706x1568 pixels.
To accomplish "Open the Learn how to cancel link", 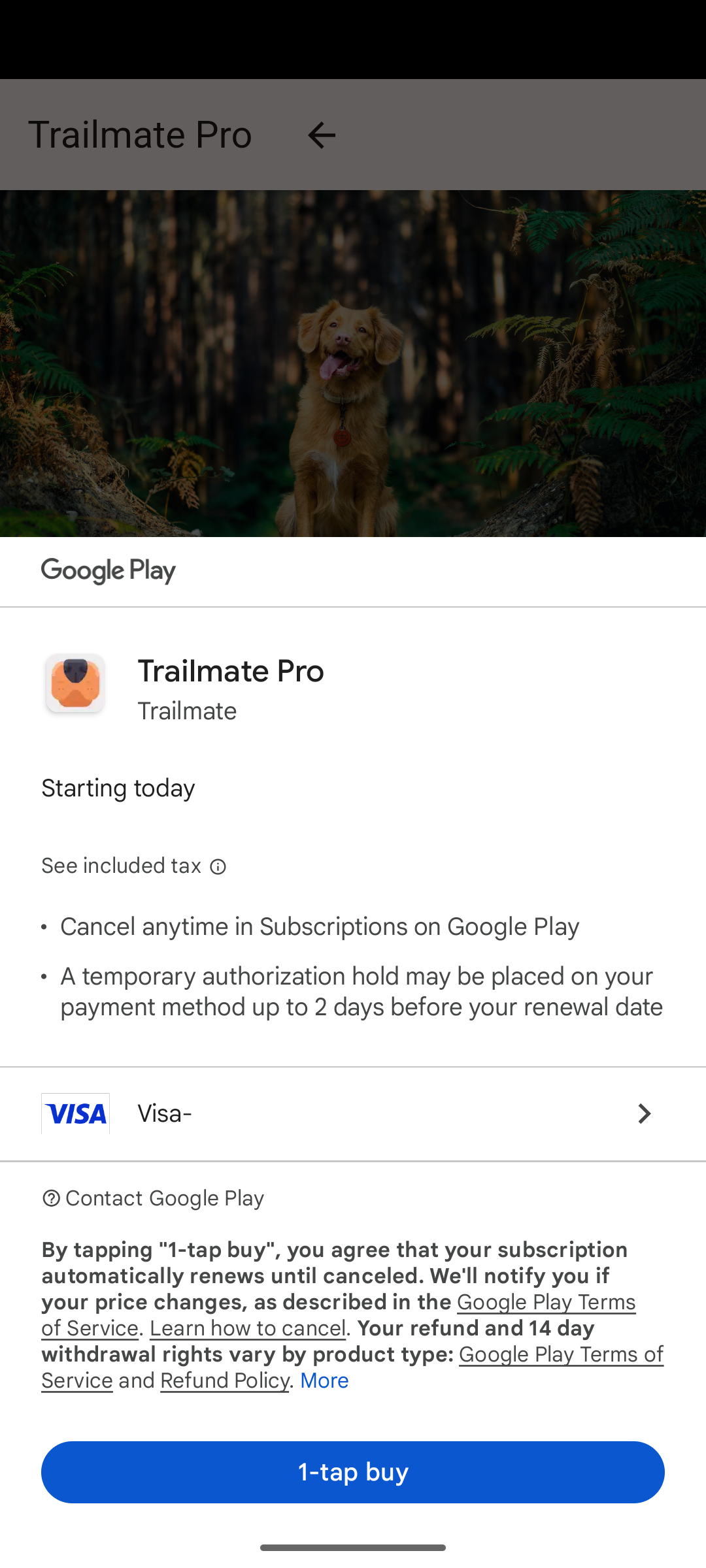I will tap(248, 1328).
